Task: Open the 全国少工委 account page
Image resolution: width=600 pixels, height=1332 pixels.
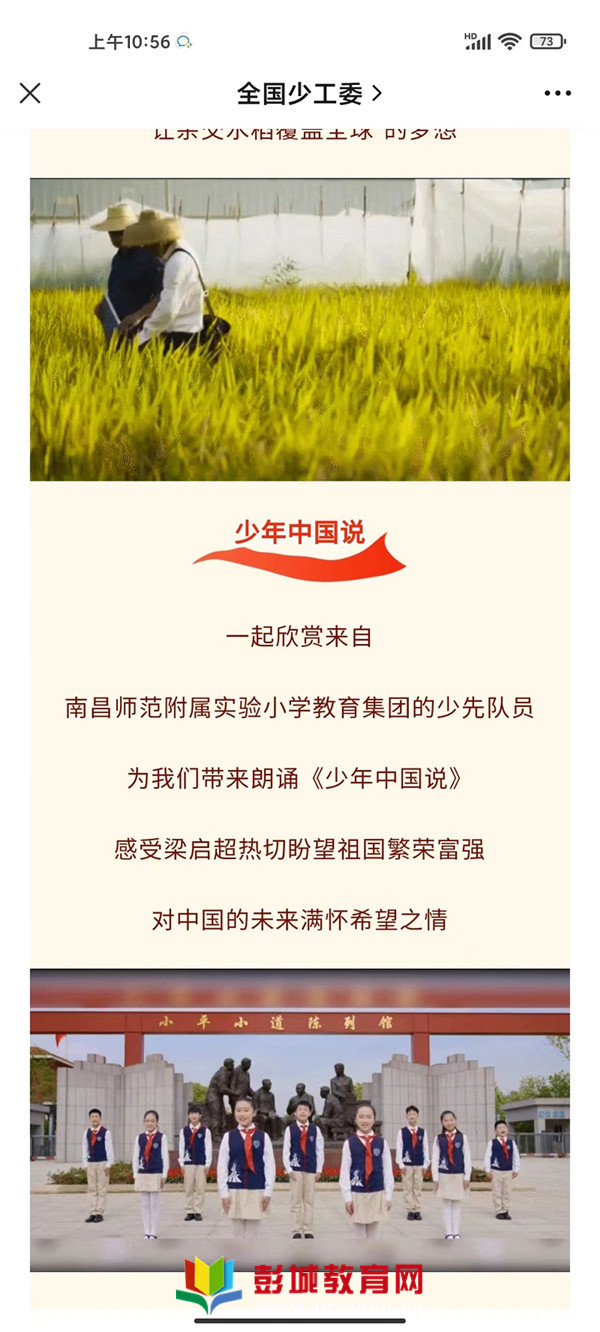Action: click(308, 93)
